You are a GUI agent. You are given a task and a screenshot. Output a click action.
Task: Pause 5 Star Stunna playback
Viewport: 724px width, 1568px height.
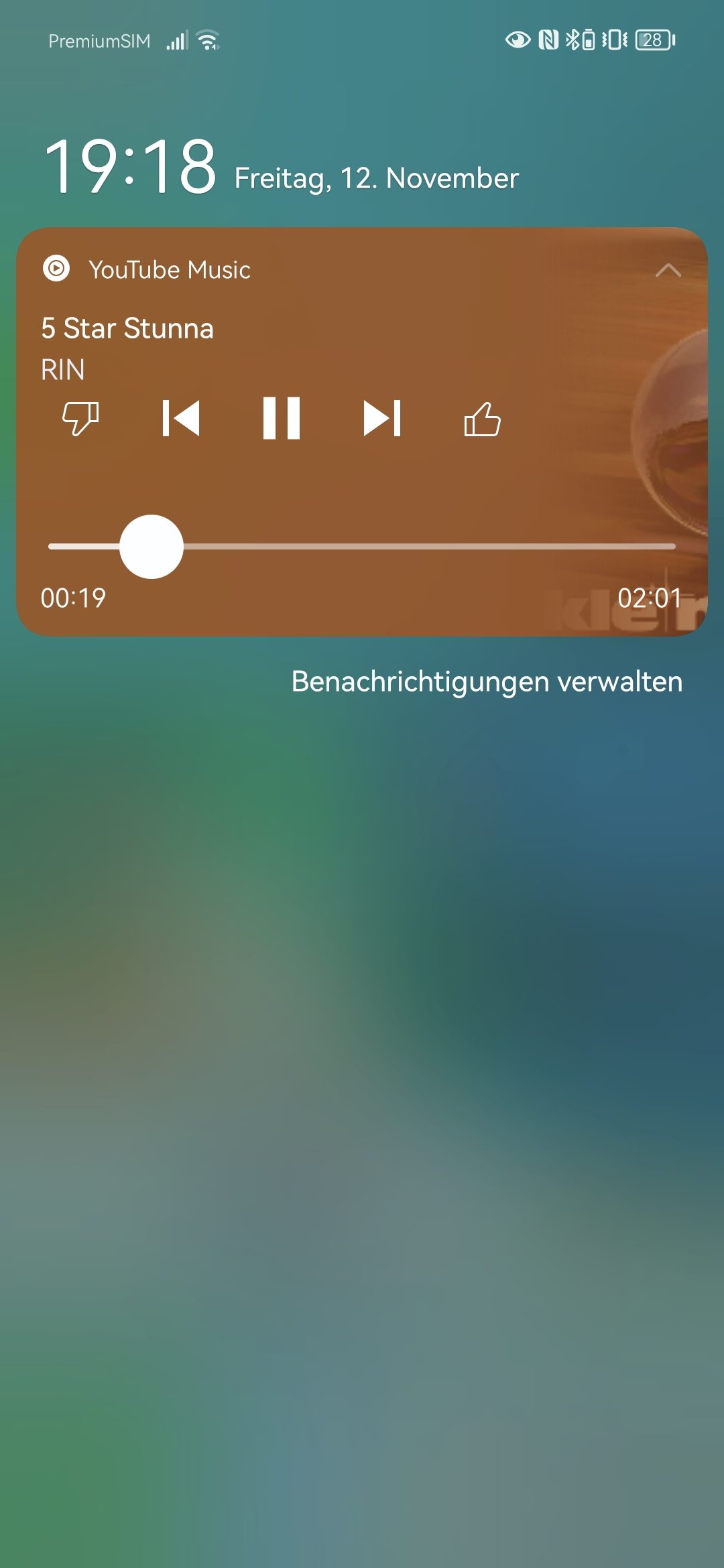(282, 419)
